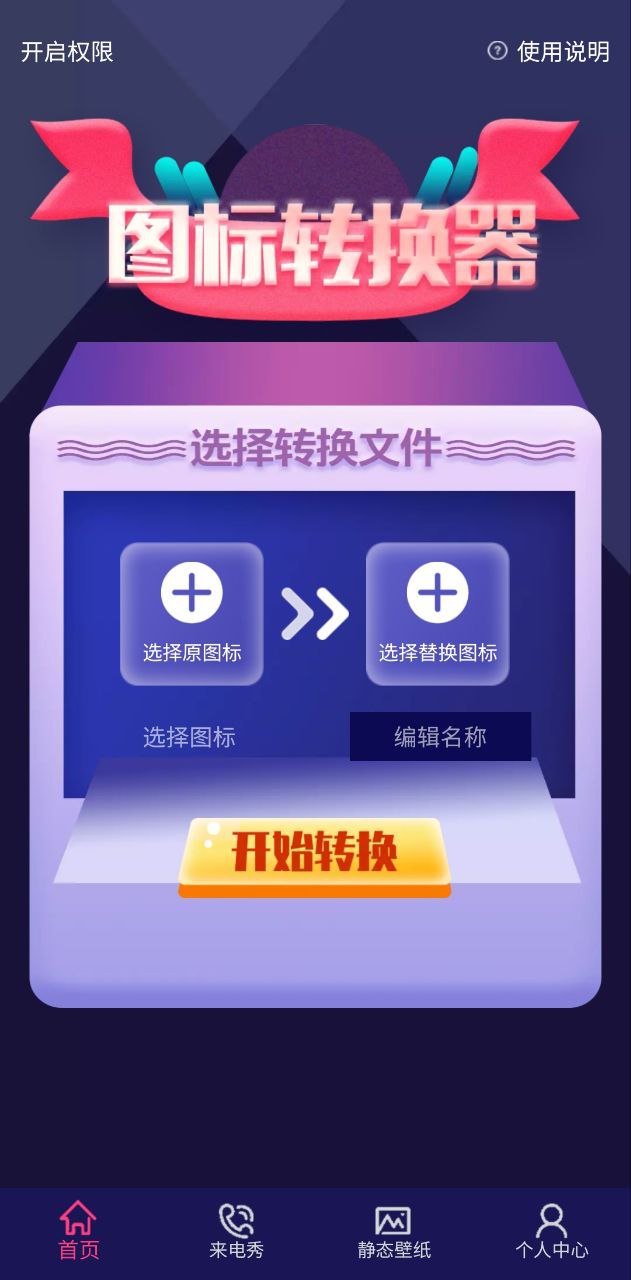Open the 使用说明 usage instructions
631x1280 pixels.
click(x=550, y=52)
